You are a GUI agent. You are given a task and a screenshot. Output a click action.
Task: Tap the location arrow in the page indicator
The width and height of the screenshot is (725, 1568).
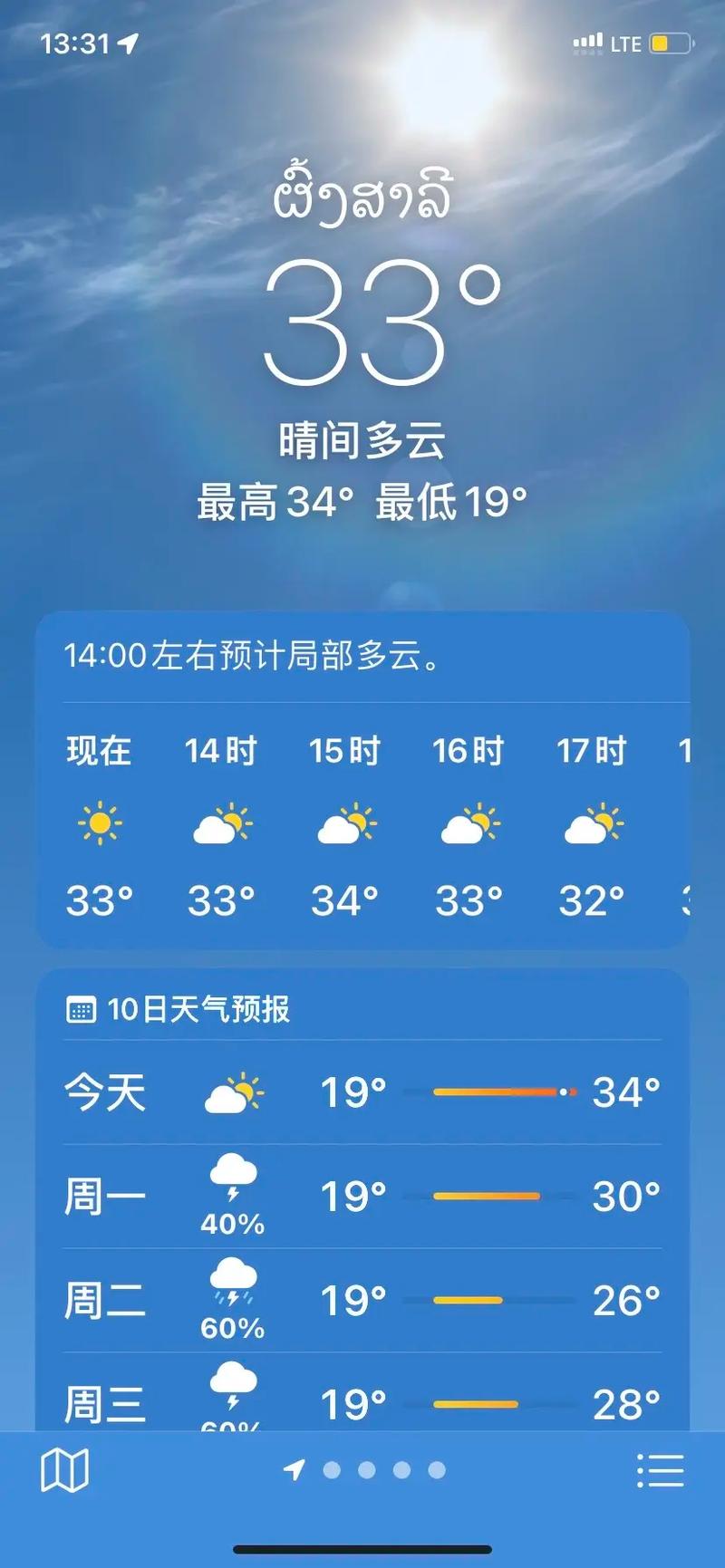295,1469
